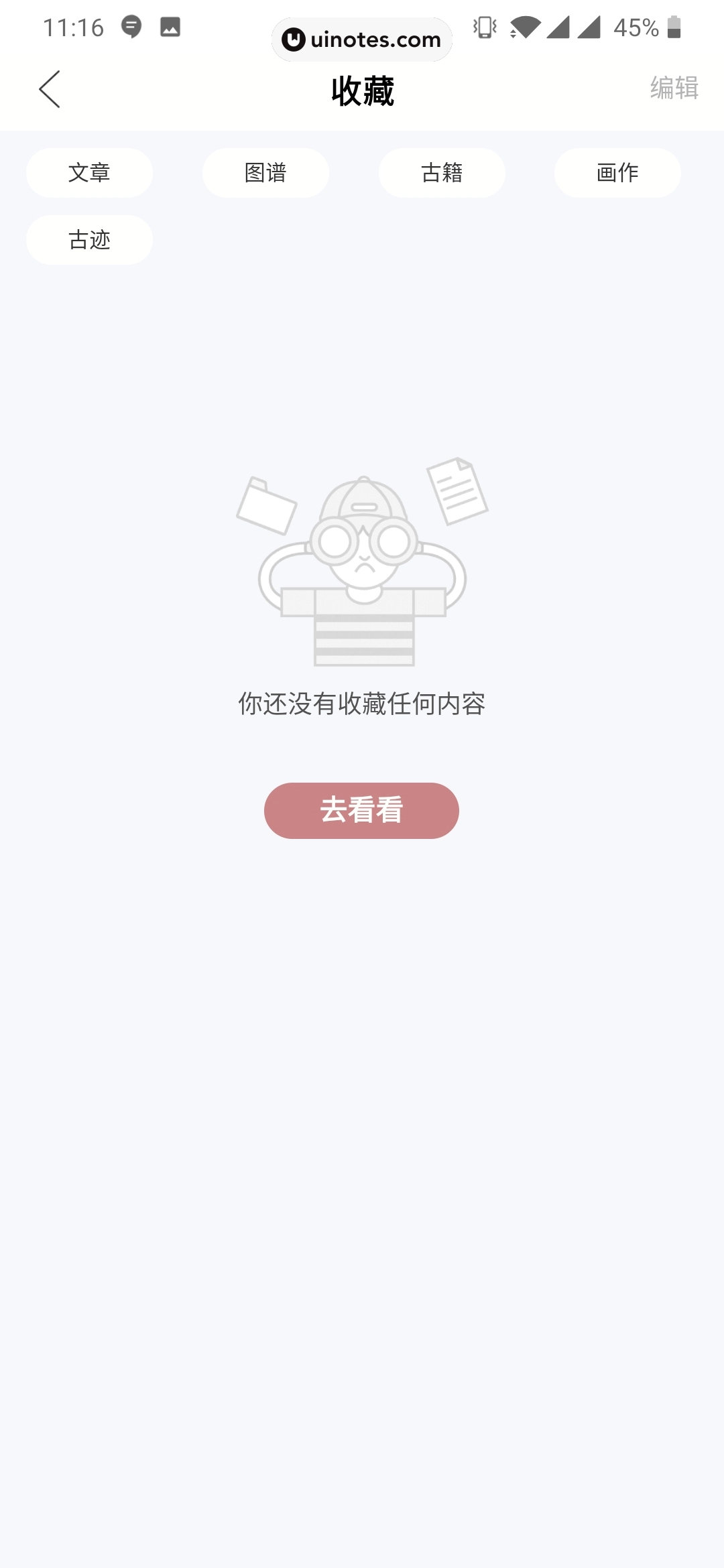Image resolution: width=724 pixels, height=1568 pixels.
Task: Enable the 画作 filter
Action: (x=617, y=172)
